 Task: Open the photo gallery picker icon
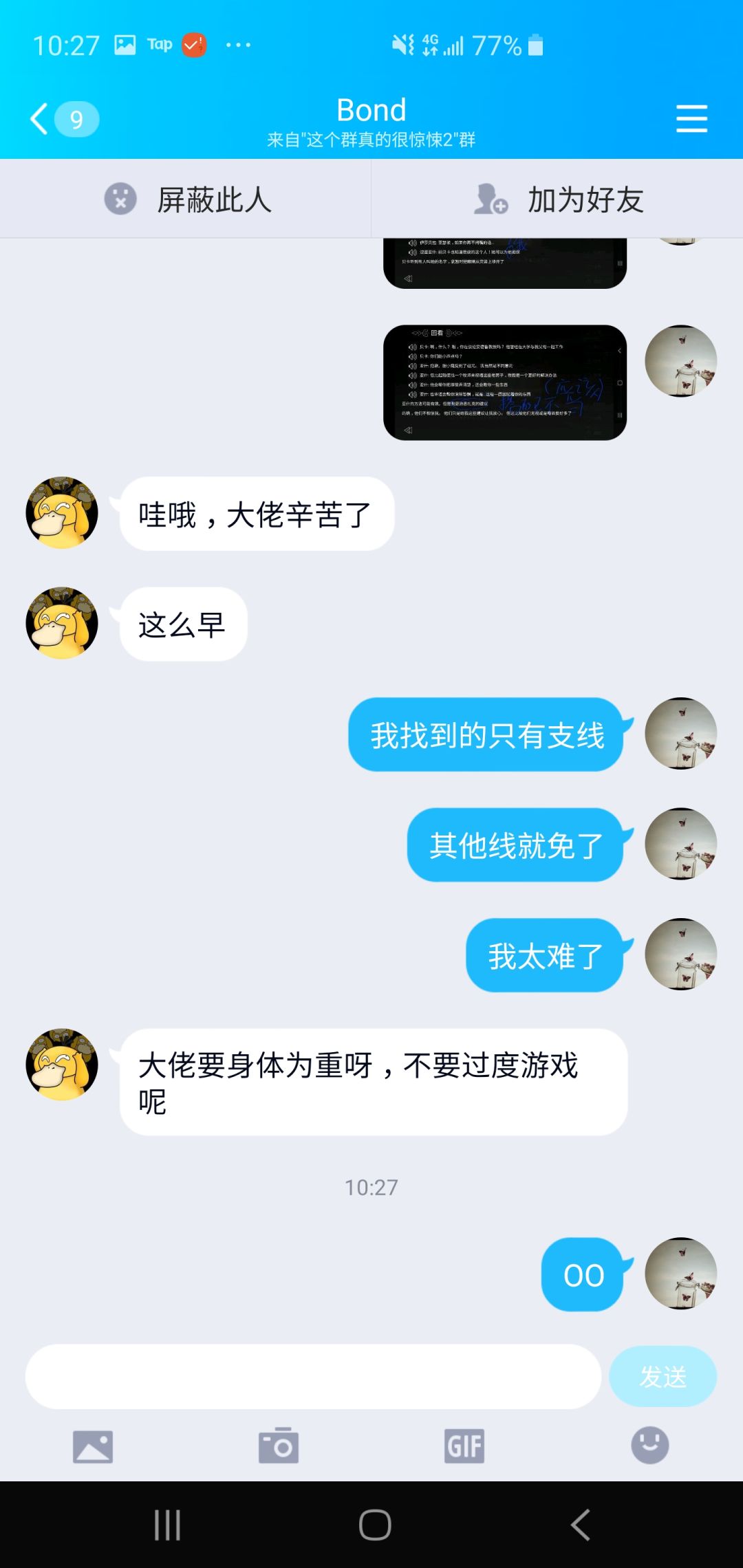(x=93, y=1446)
